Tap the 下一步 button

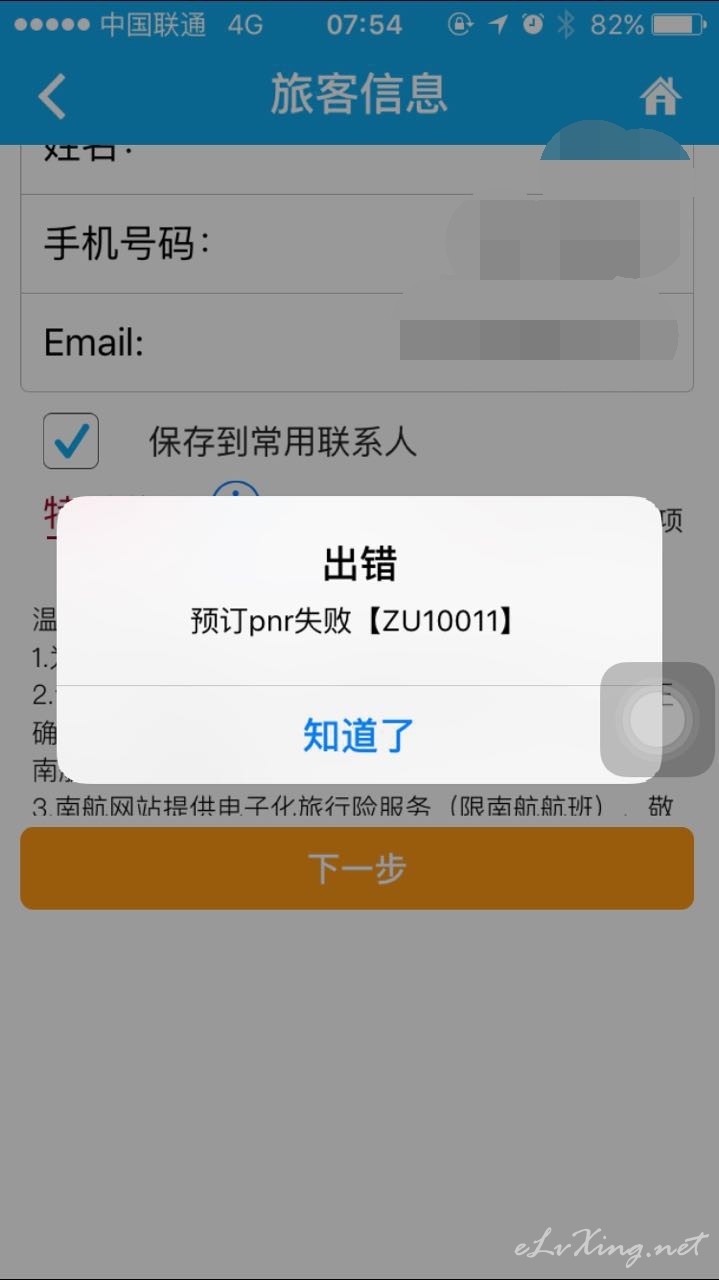coord(357,868)
